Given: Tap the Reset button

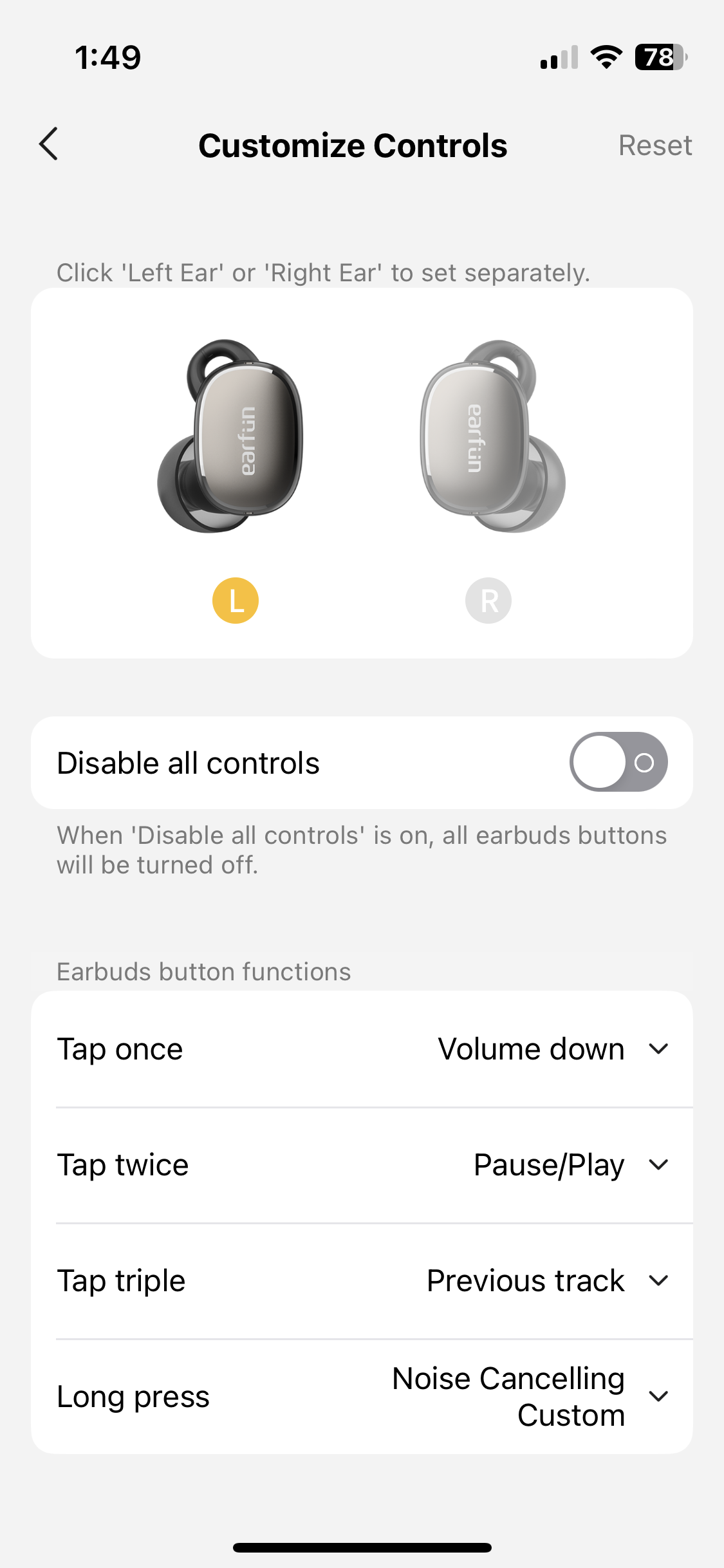Looking at the screenshot, I should pos(654,145).
